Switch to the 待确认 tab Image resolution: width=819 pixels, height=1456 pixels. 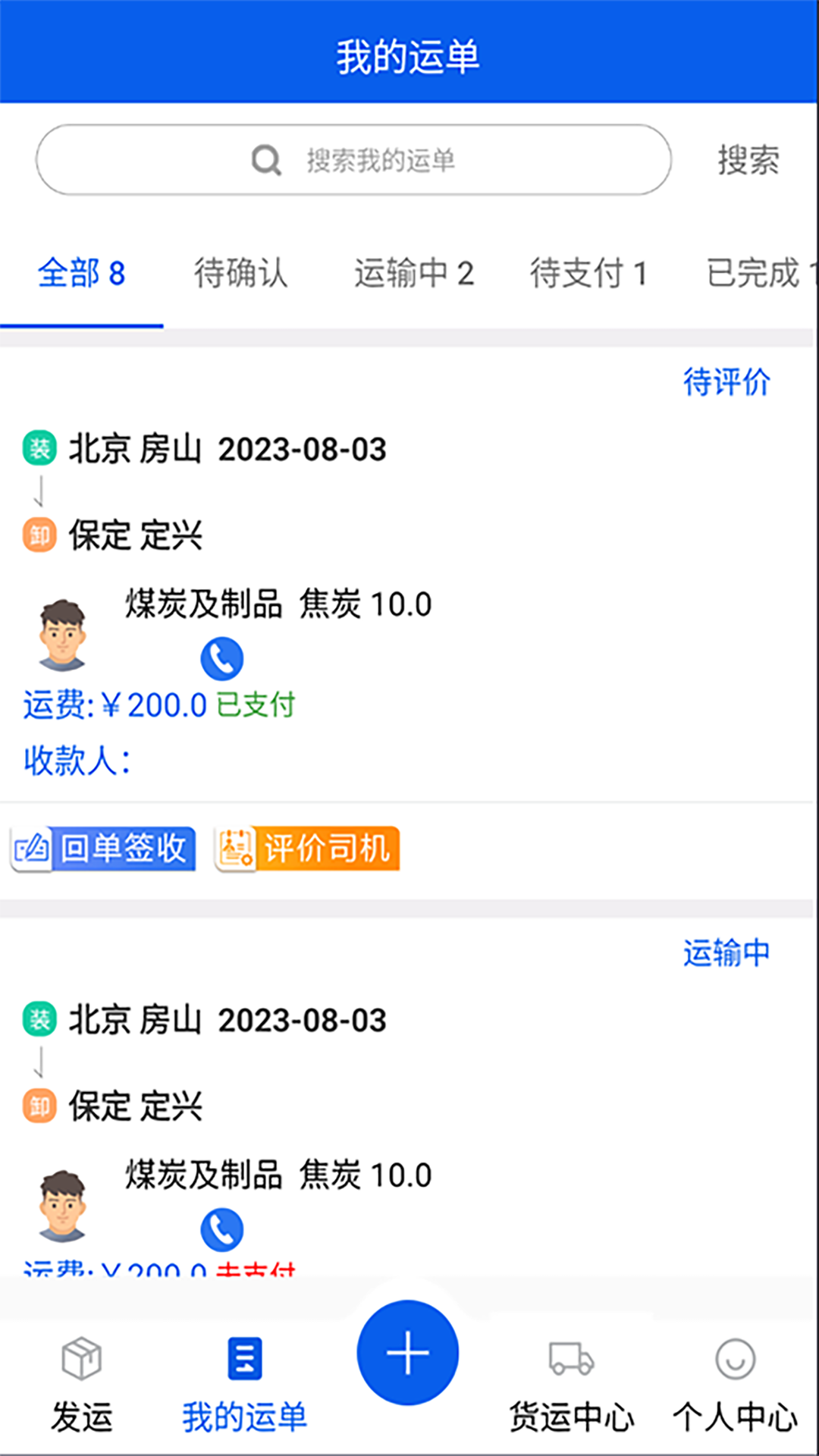coord(240,274)
